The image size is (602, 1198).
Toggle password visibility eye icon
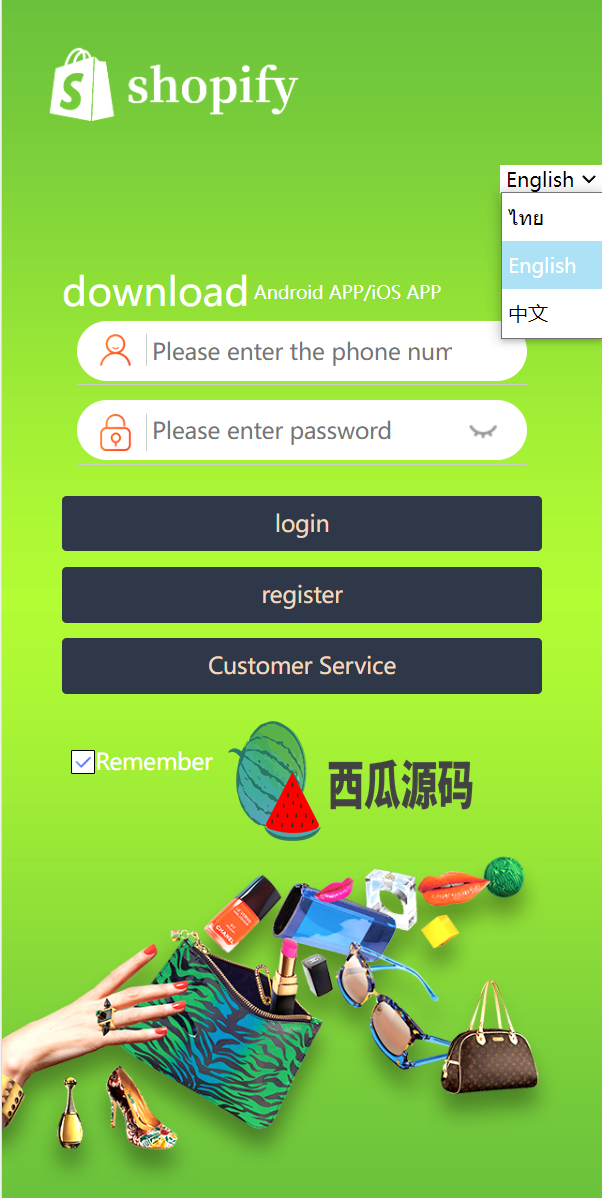(x=483, y=431)
